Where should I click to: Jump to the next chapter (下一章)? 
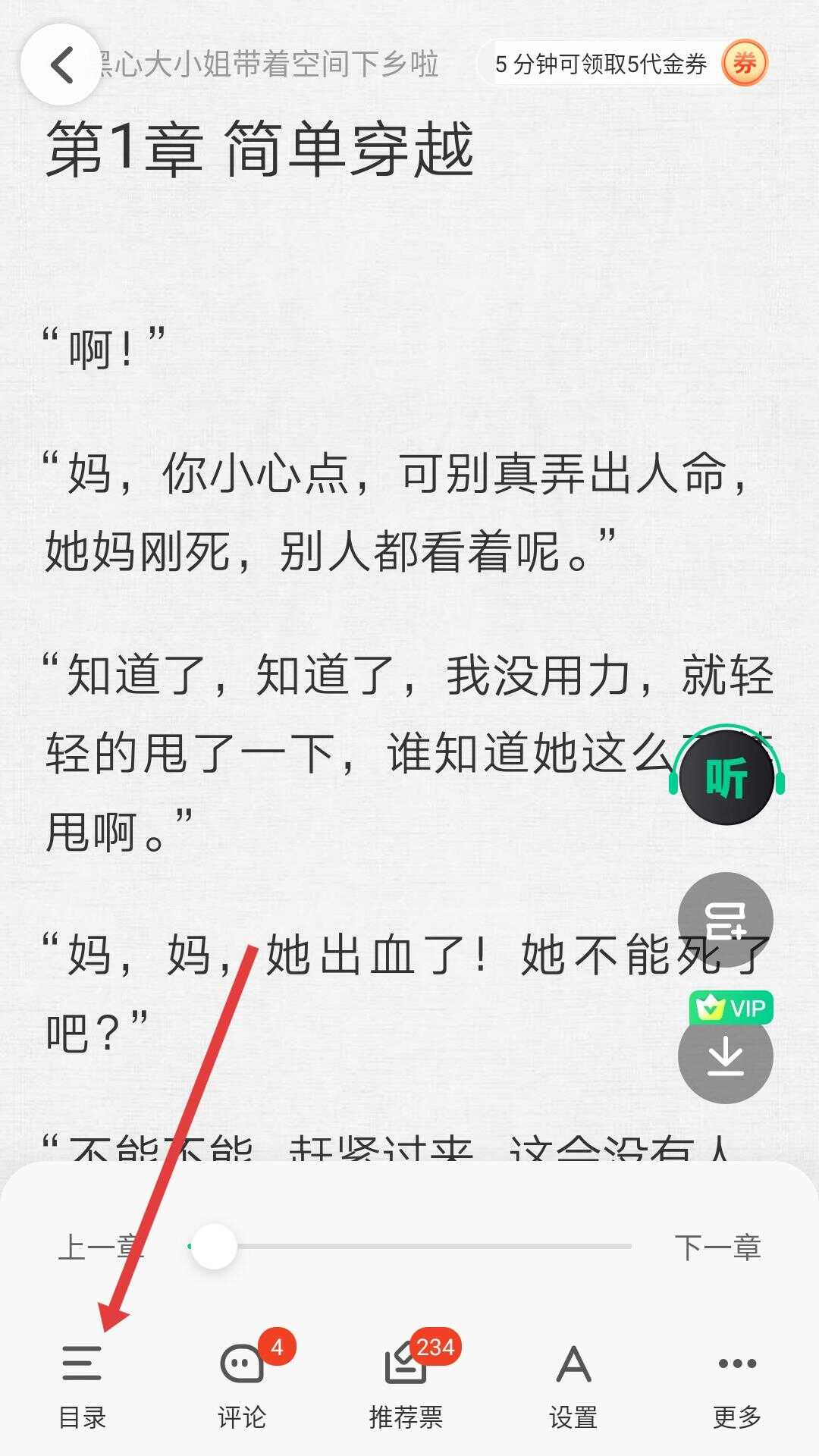(x=717, y=1247)
